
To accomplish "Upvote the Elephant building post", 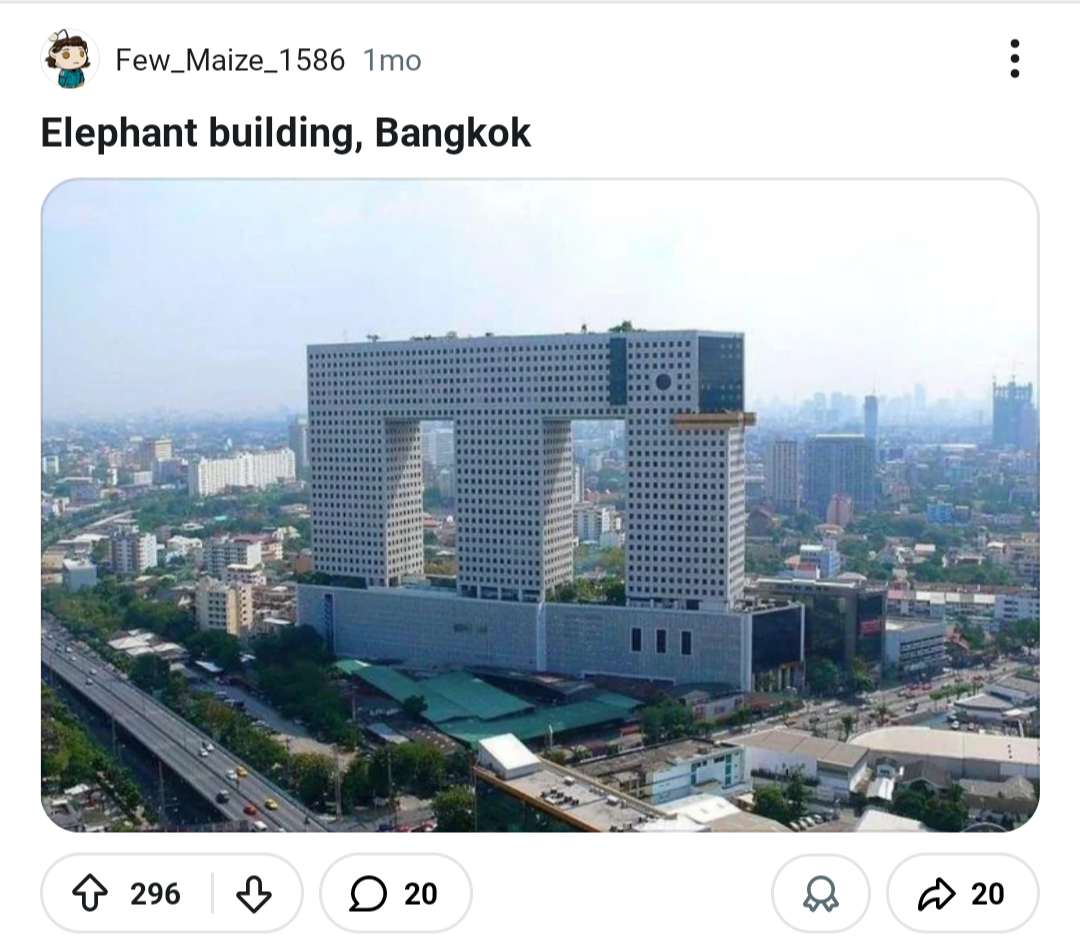I will pyautogui.click(x=91, y=893).
